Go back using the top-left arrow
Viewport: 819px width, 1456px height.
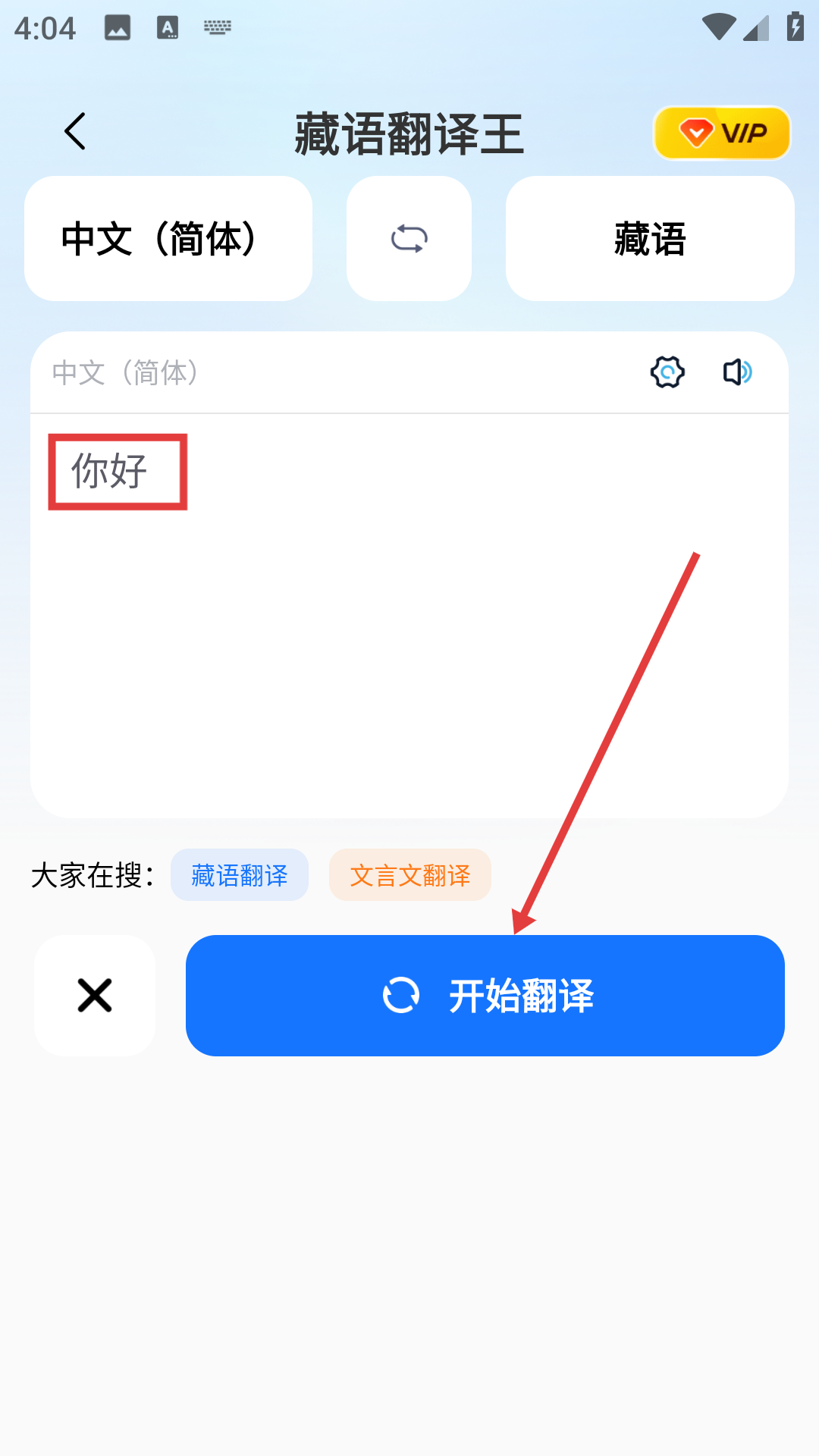click(75, 132)
